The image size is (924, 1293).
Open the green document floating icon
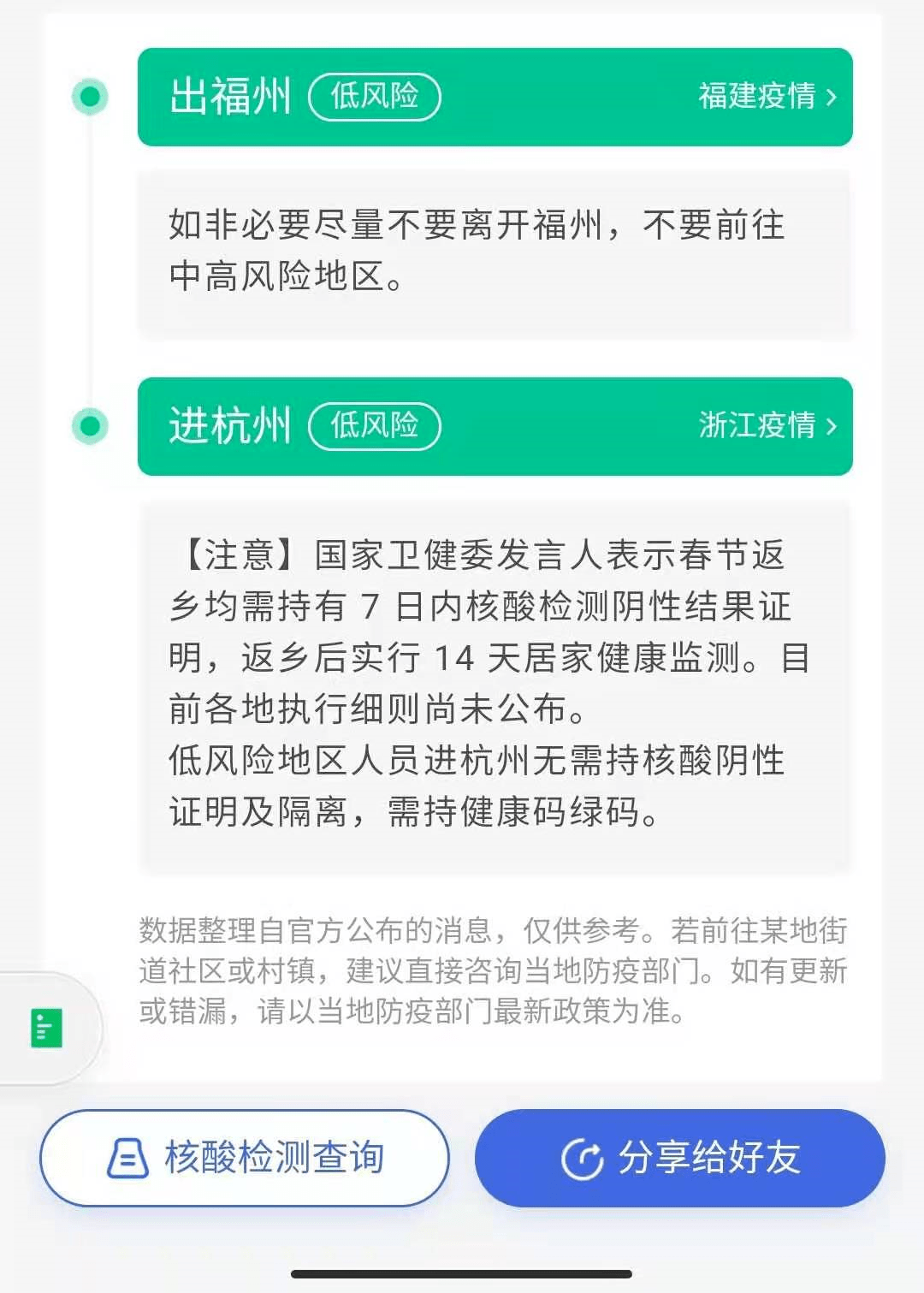click(46, 1028)
